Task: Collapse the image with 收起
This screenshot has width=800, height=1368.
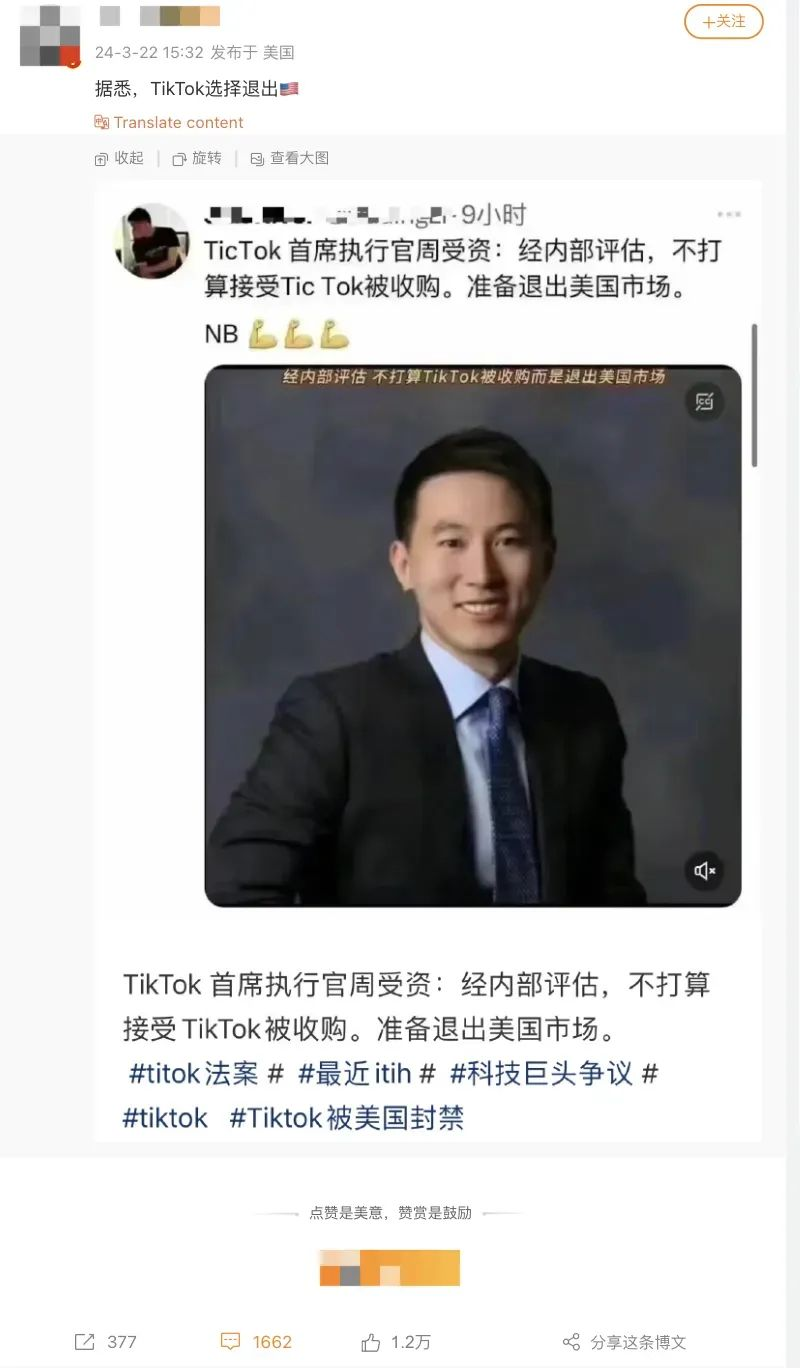Action: point(119,158)
